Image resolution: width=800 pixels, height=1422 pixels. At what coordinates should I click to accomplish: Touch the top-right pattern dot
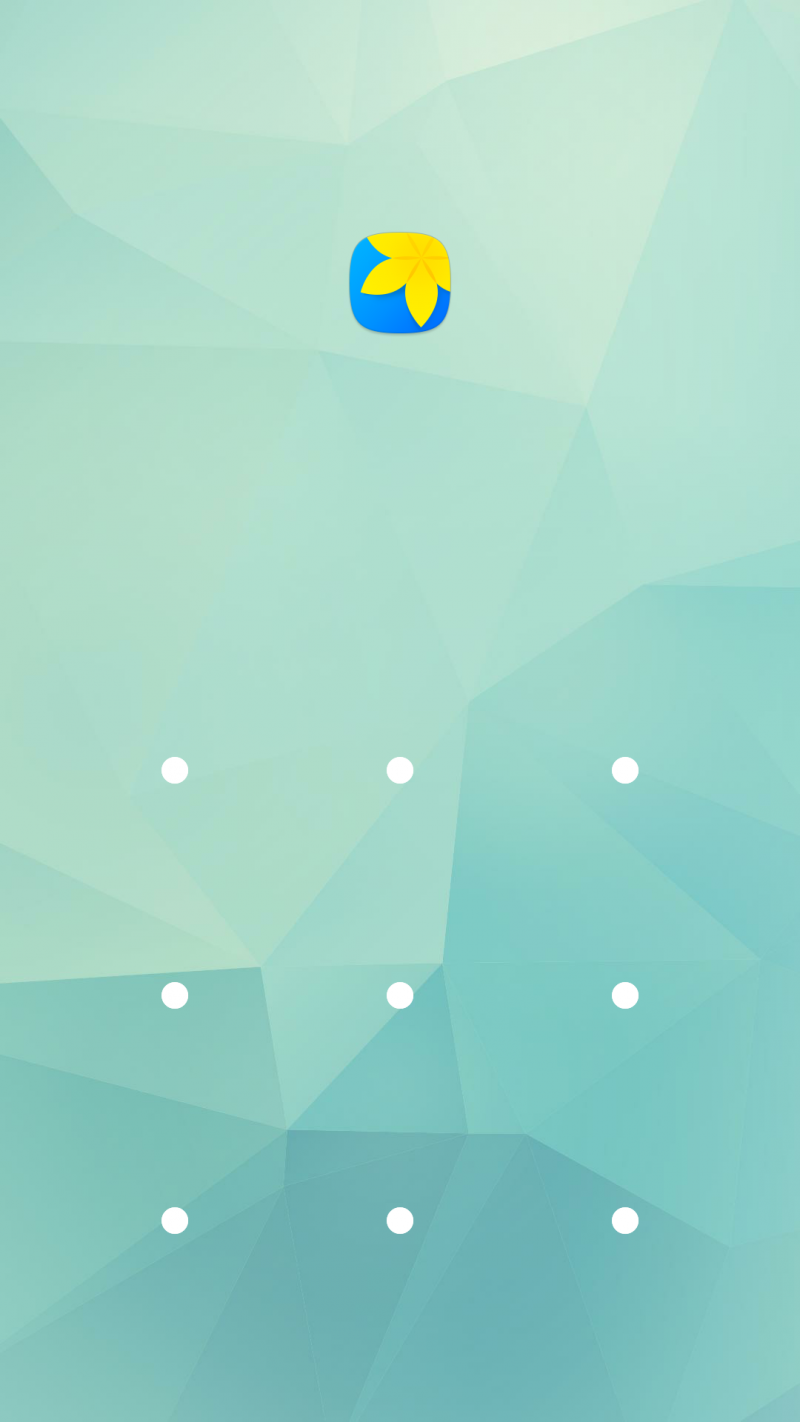(625, 770)
